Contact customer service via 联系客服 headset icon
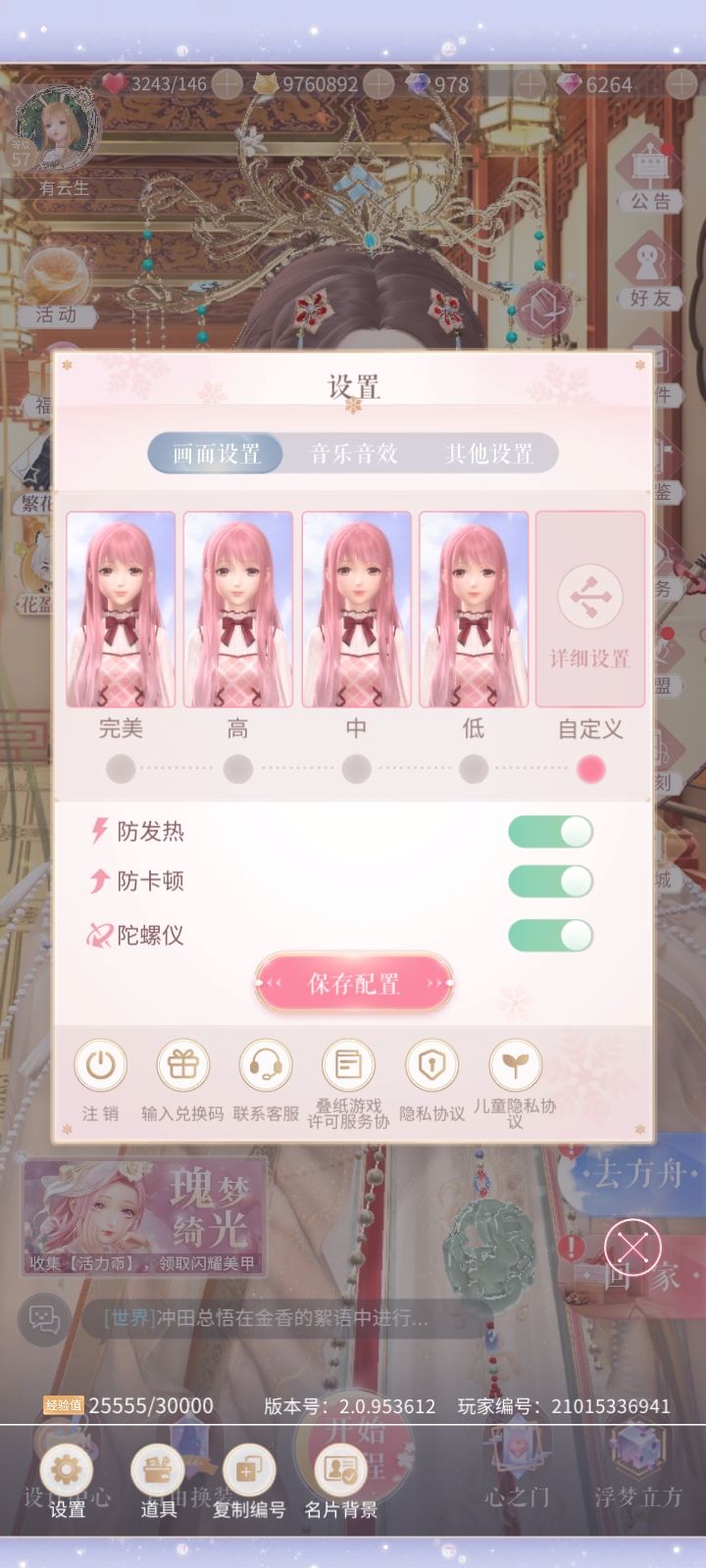Image resolution: width=706 pixels, height=1568 pixels. click(265, 1064)
